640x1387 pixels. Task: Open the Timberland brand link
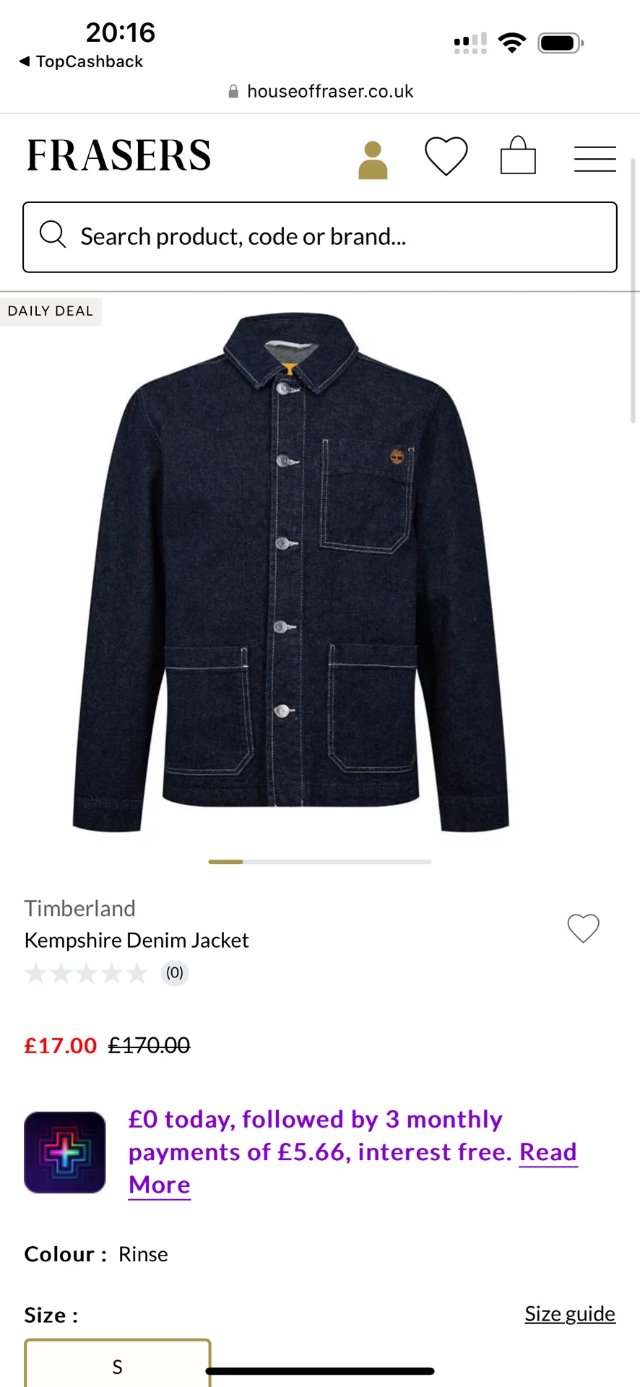coord(80,908)
